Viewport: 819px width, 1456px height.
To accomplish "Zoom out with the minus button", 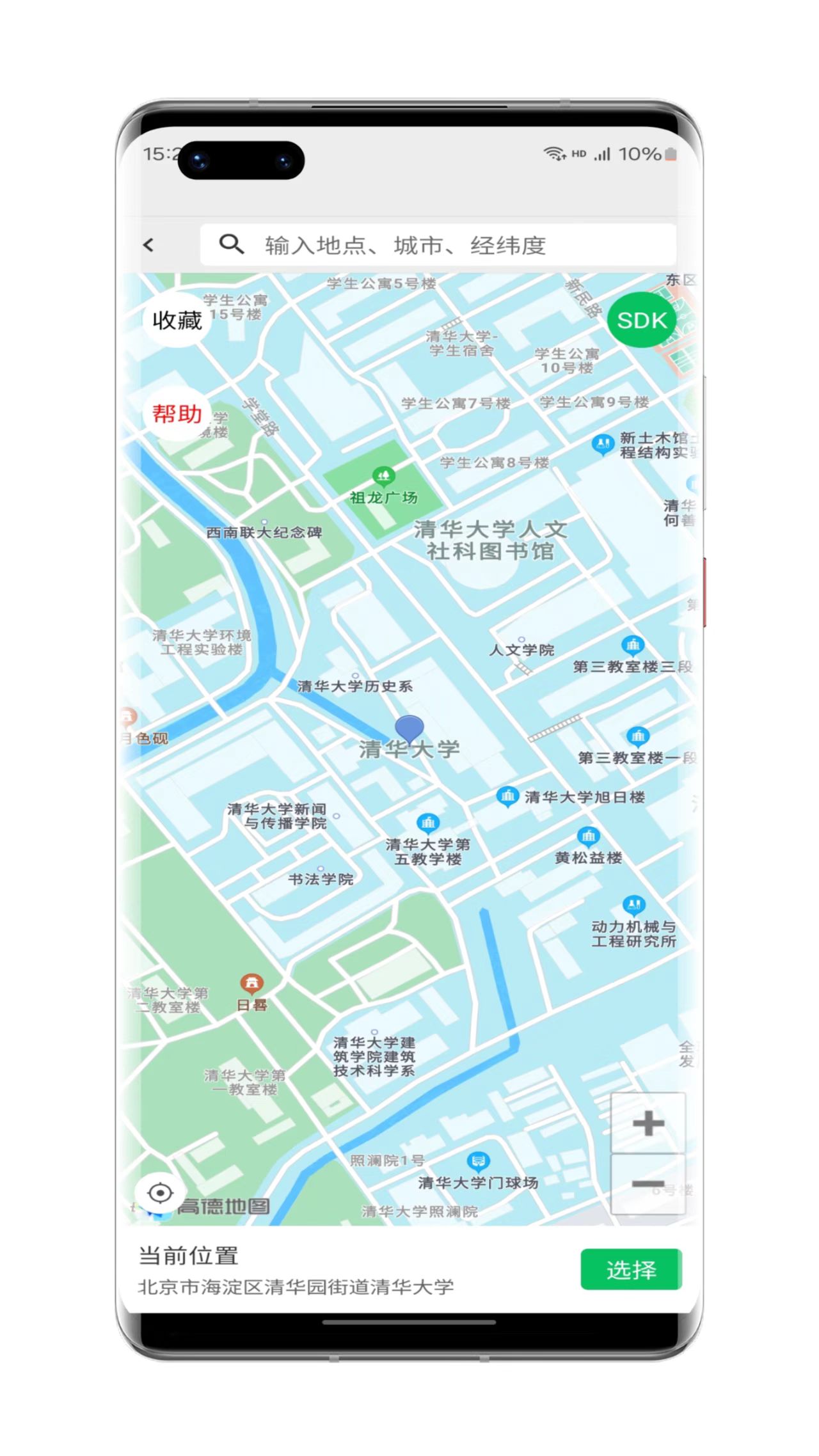I will pos(648,1184).
